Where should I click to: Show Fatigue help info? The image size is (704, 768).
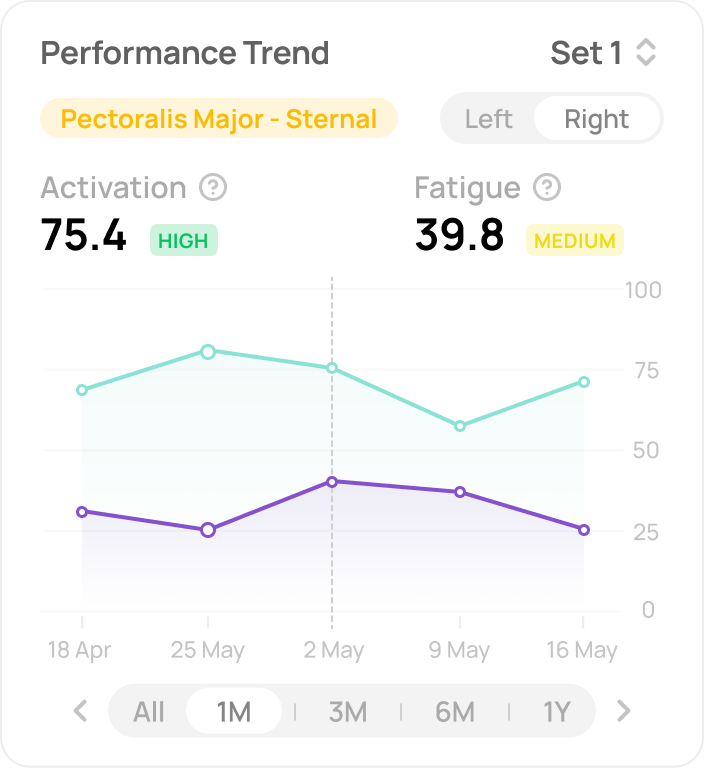(547, 187)
